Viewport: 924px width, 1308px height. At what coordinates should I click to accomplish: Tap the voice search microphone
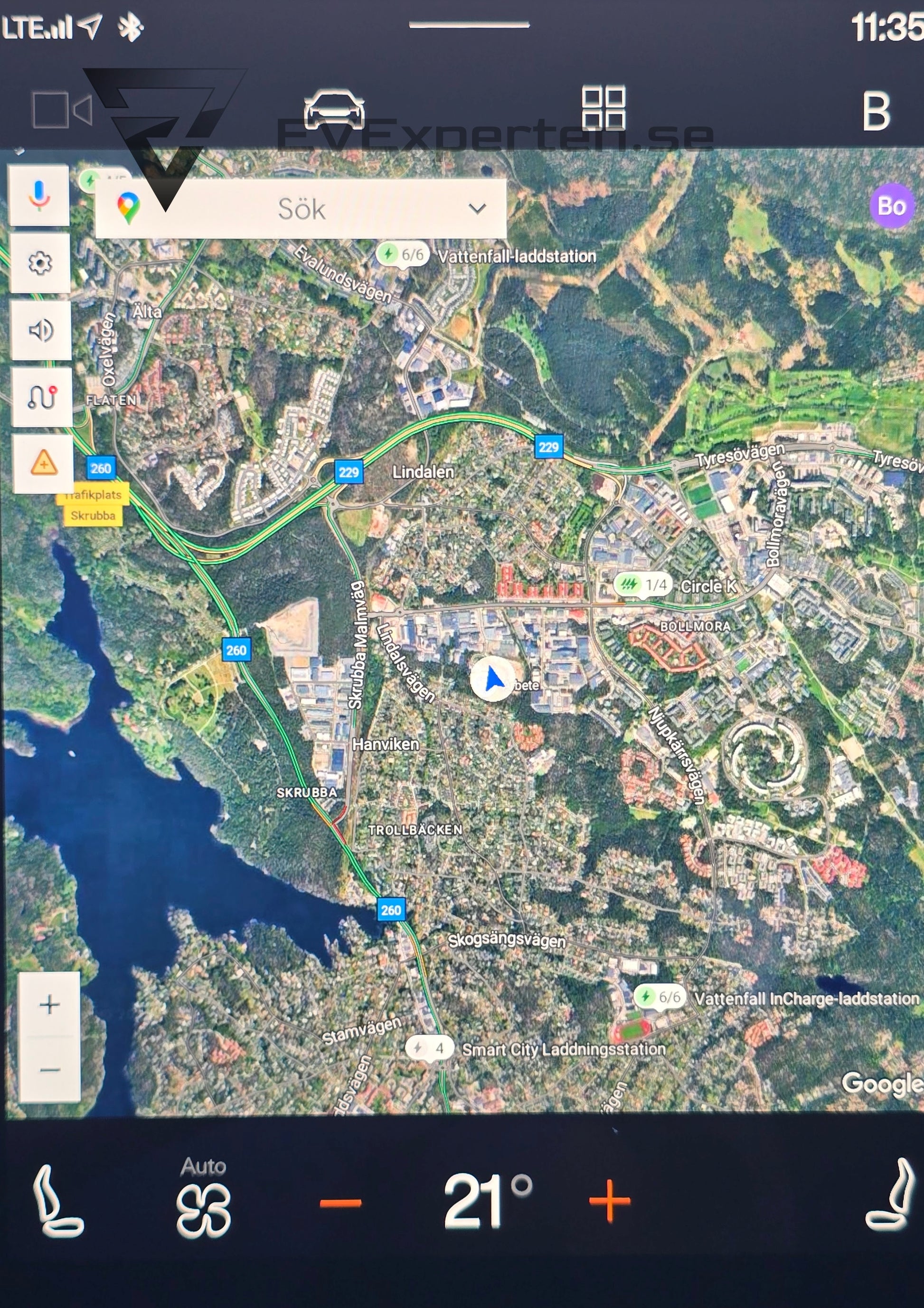pyautogui.click(x=39, y=196)
